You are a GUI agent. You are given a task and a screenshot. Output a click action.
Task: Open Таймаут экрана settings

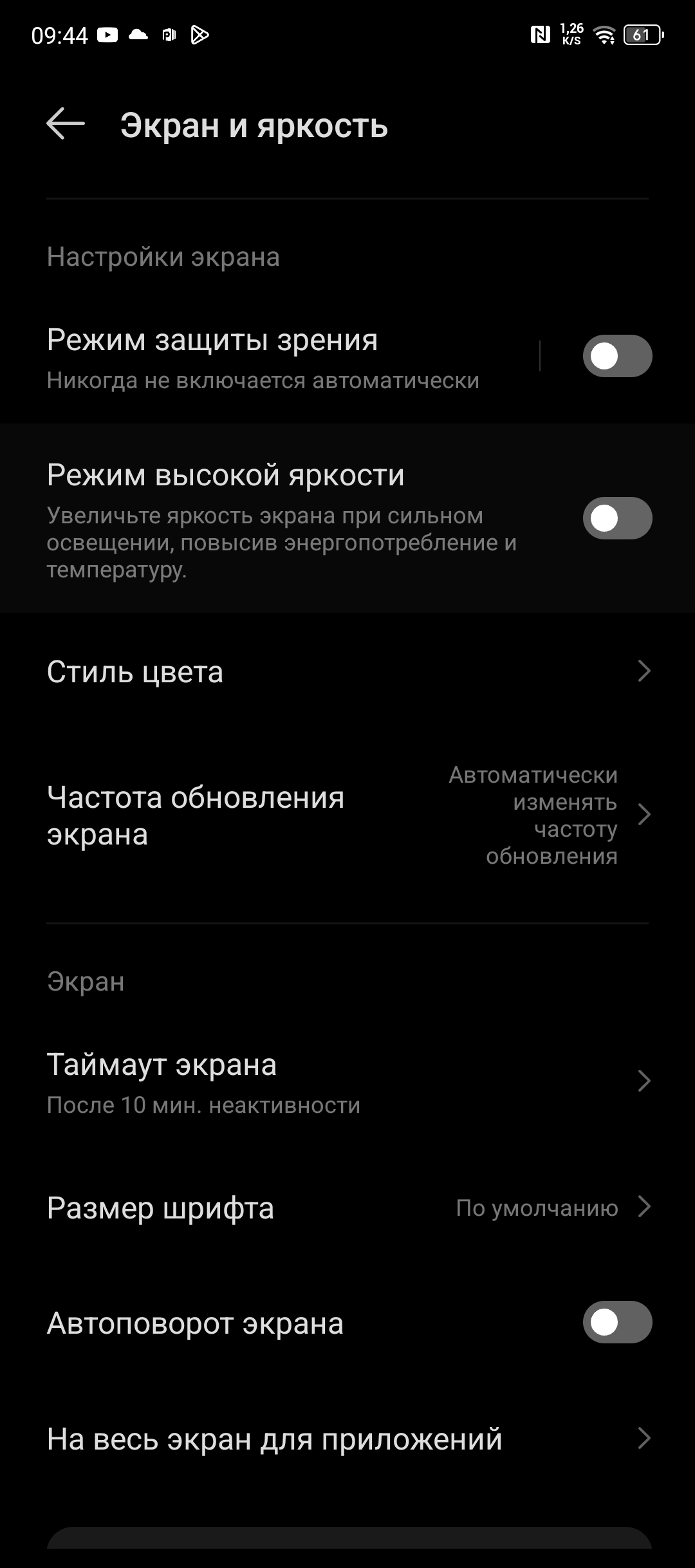pos(347,1082)
